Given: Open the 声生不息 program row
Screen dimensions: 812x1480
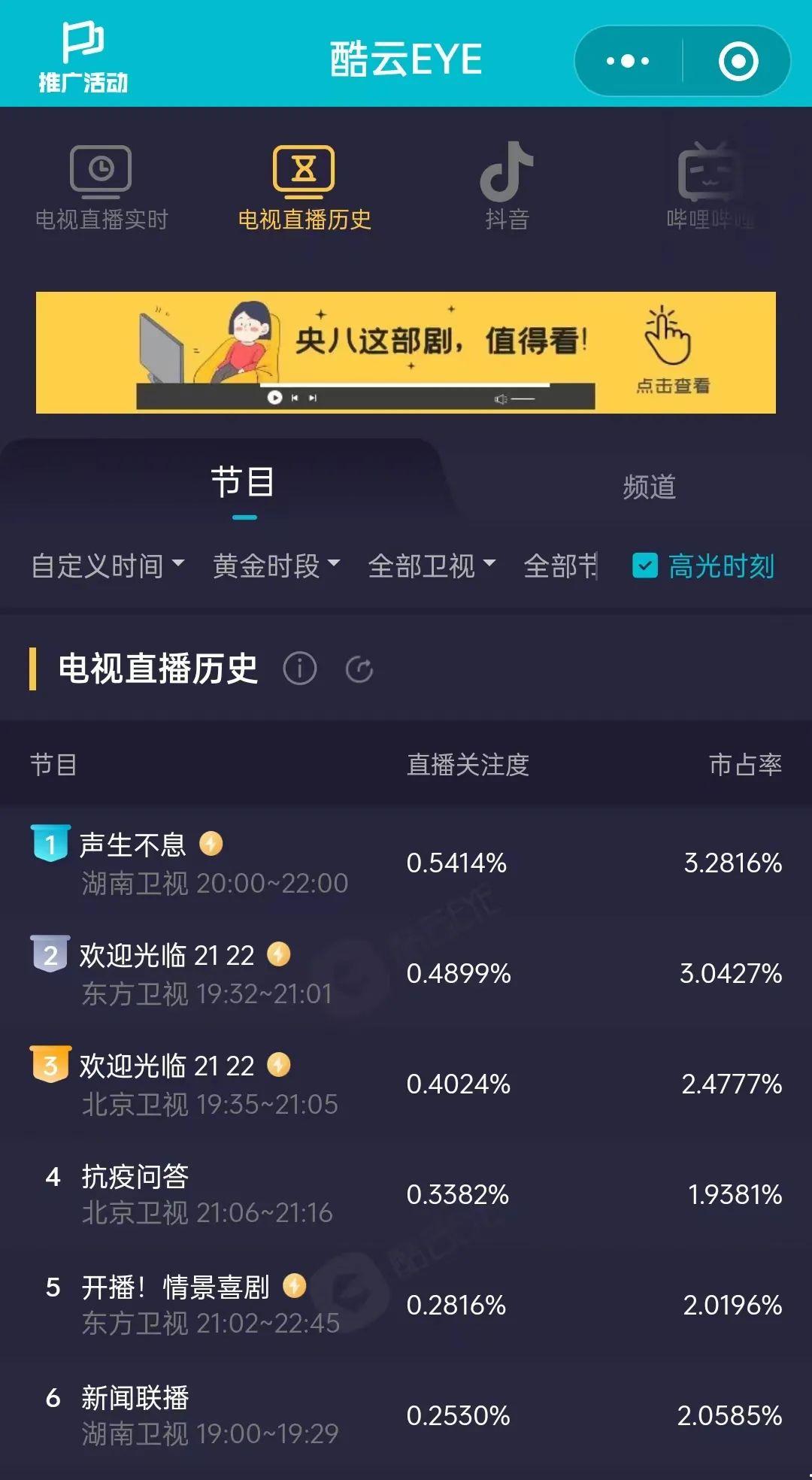Looking at the screenshot, I should [406, 863].
